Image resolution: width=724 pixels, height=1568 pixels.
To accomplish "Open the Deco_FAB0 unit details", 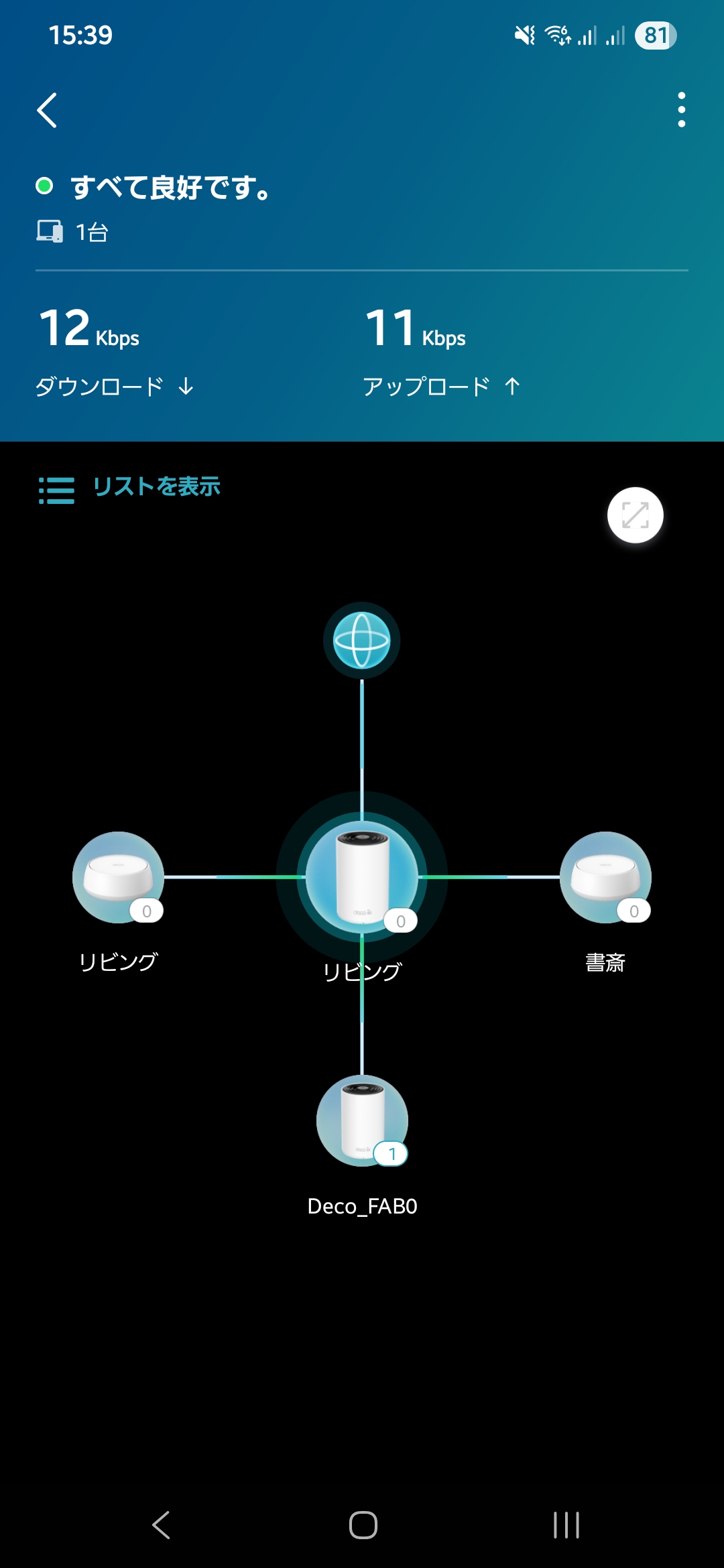I will [362, 1120].
